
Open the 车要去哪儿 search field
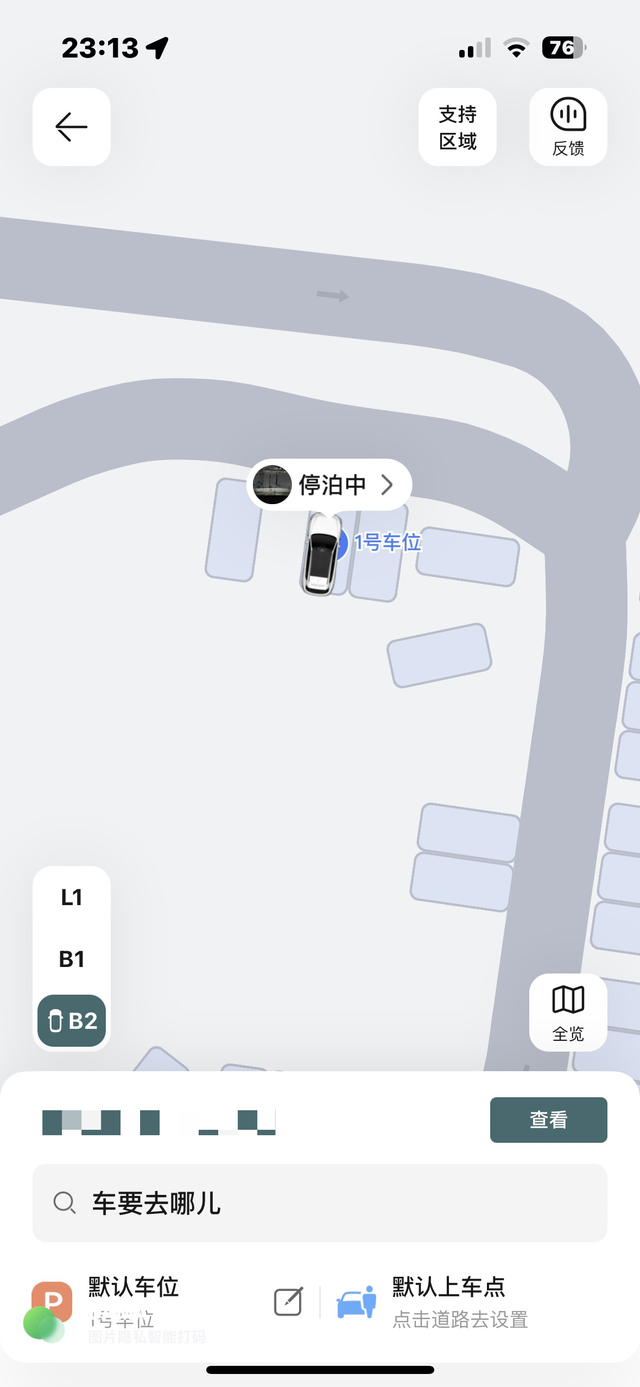coord(320,1203)
